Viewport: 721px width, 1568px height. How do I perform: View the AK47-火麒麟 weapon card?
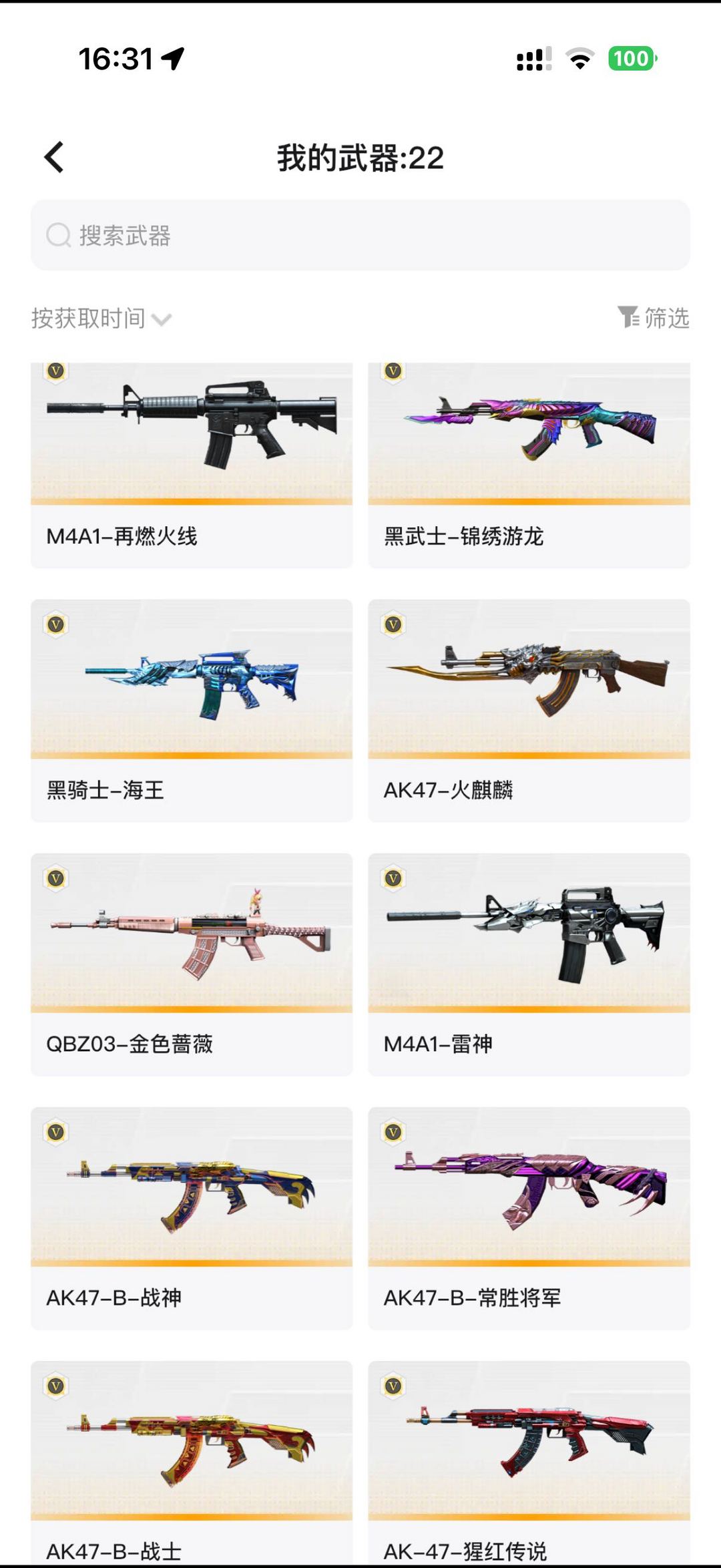pos(529,711)
